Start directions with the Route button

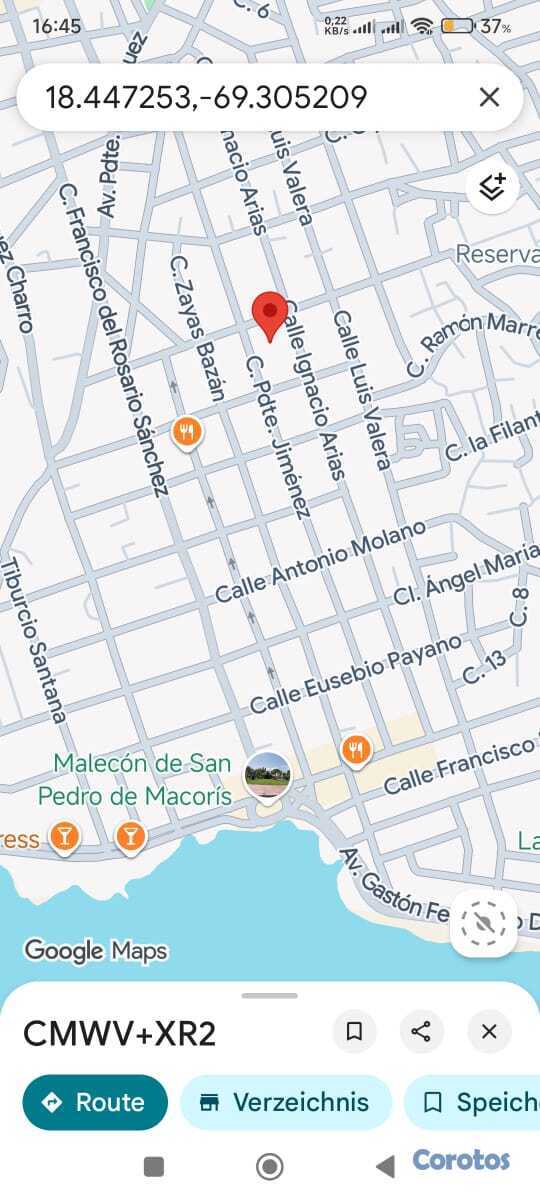95,1102
